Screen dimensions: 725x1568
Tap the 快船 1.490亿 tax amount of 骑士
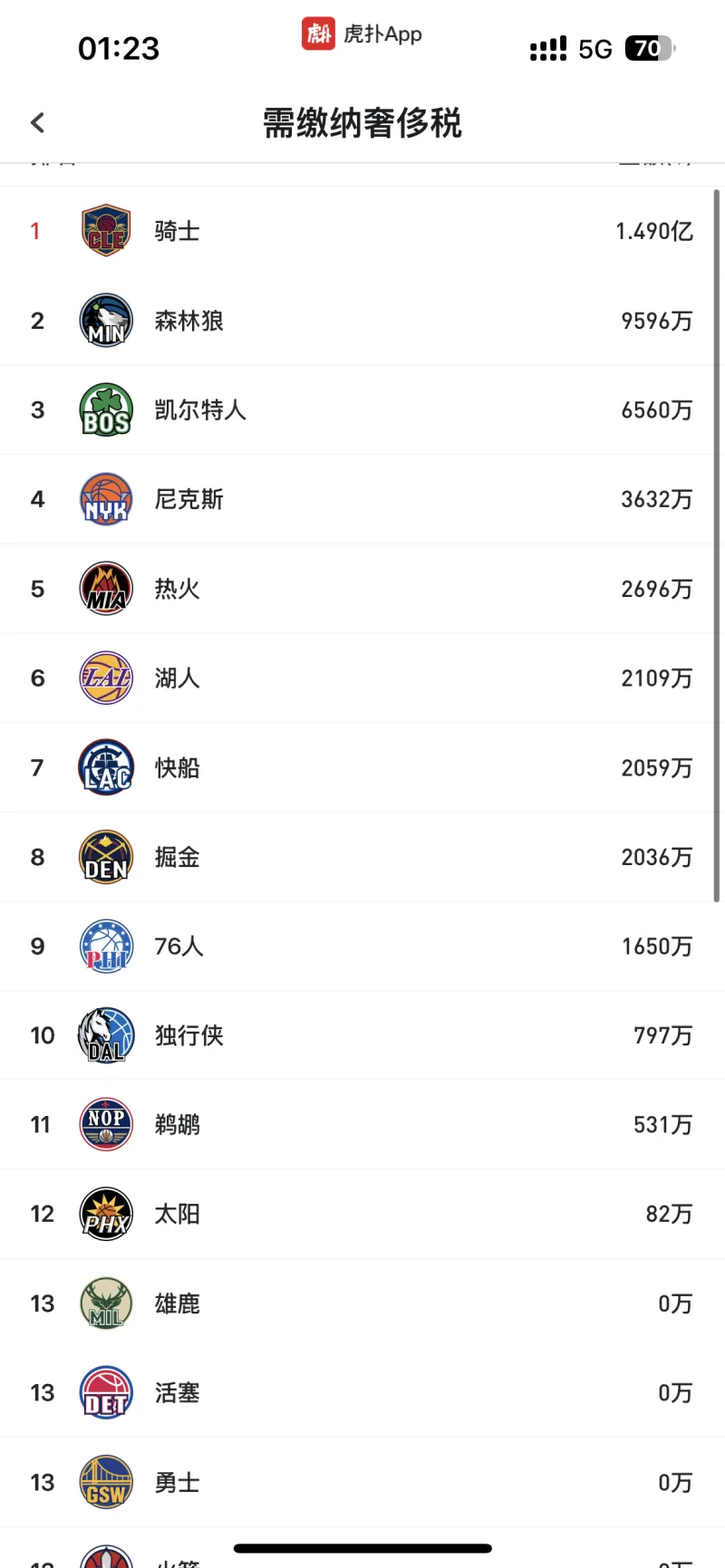coord(654,231)
